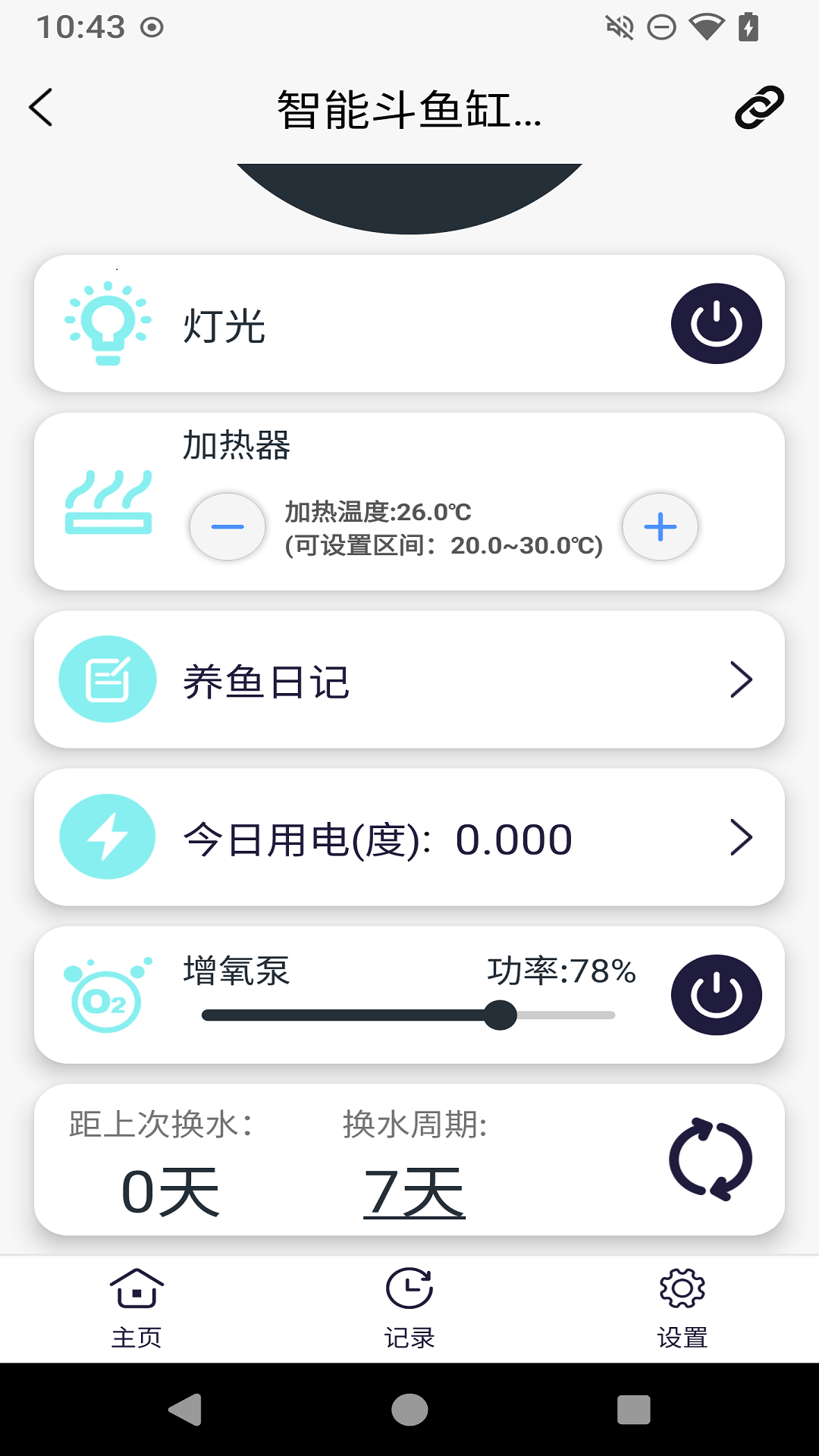Open the 养鱼日记 diary icon

click(107, 679)
